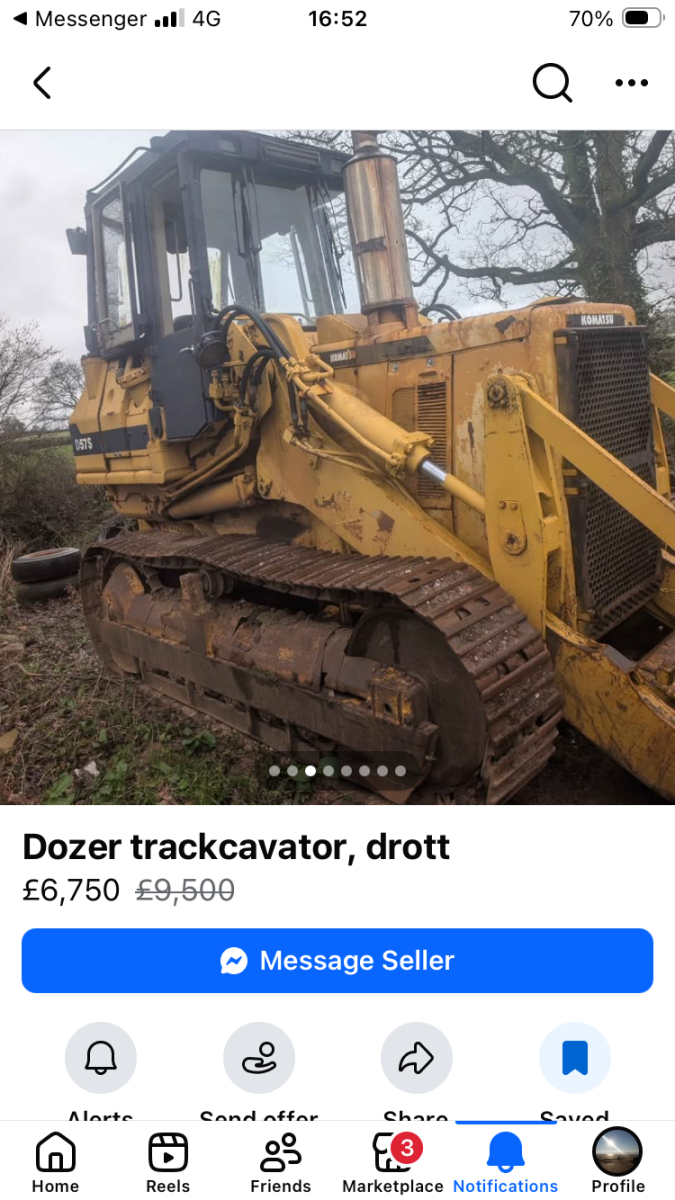
Task: Toggle the Saved bookmark button
Action: click(574, 1058)
